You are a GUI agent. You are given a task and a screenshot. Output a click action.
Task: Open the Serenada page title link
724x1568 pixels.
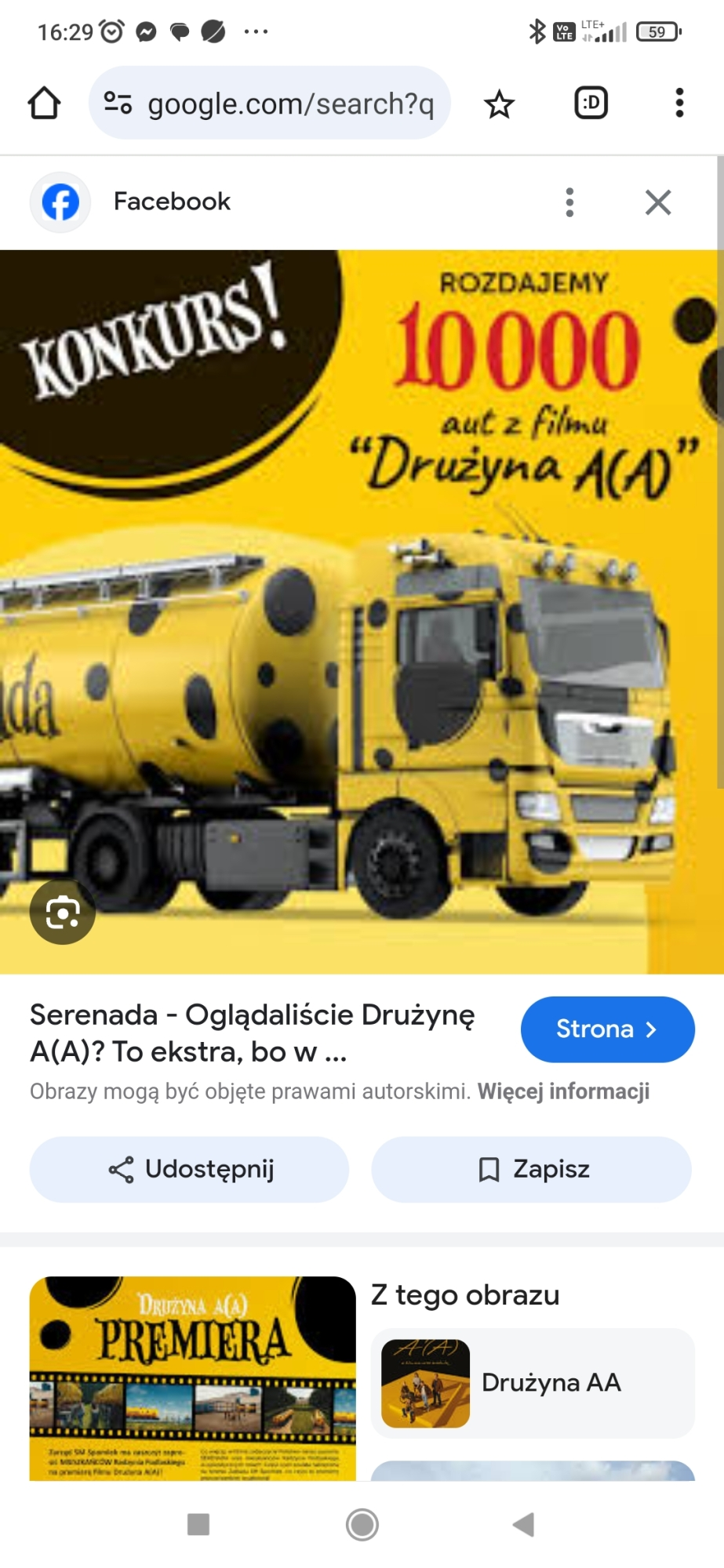(252, 1033)
